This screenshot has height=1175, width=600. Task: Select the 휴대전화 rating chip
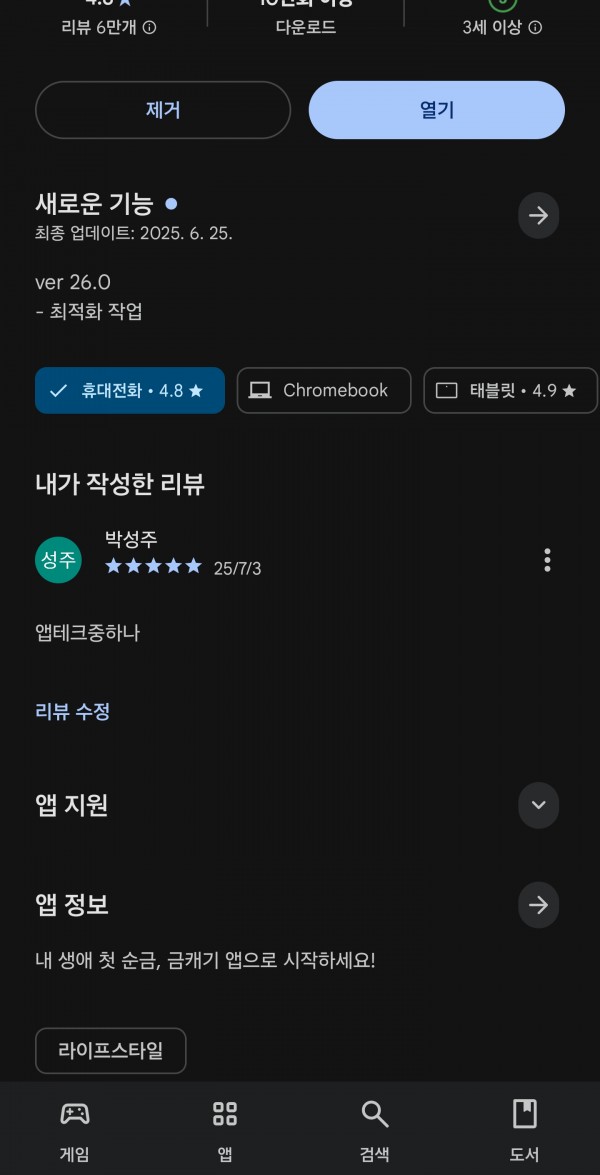tap(130, 390)
